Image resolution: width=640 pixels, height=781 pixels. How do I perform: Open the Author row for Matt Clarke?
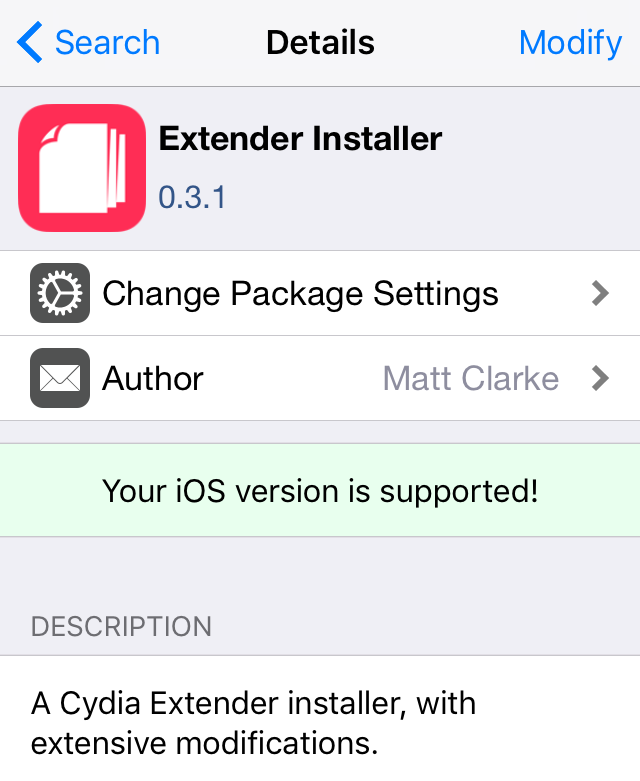(320, 379)
